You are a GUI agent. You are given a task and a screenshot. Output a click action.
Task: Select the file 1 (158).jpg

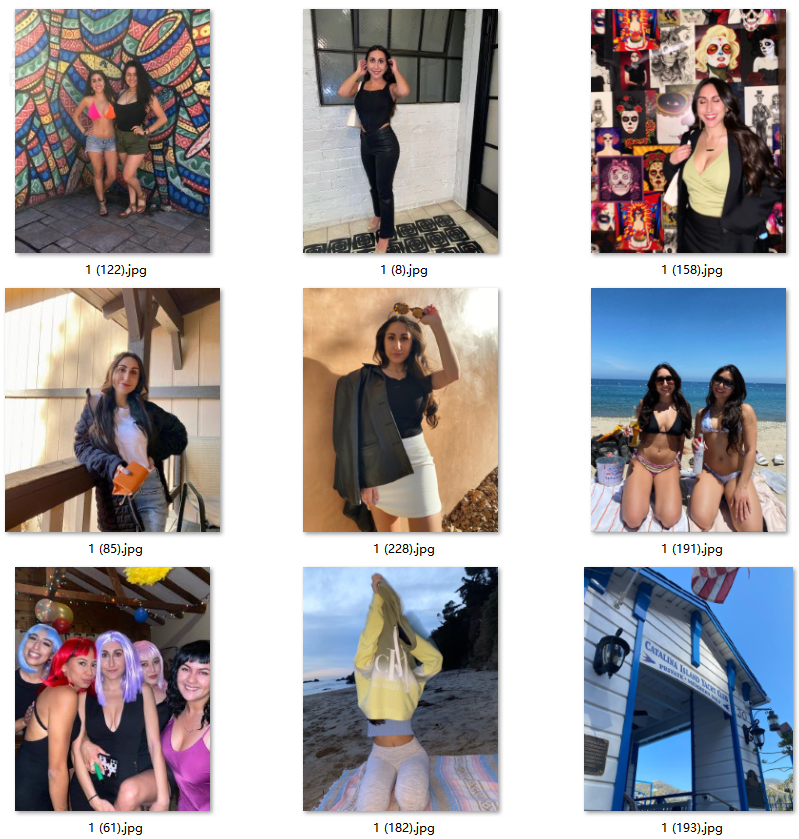pyautogui.click(x=687, y=130)
